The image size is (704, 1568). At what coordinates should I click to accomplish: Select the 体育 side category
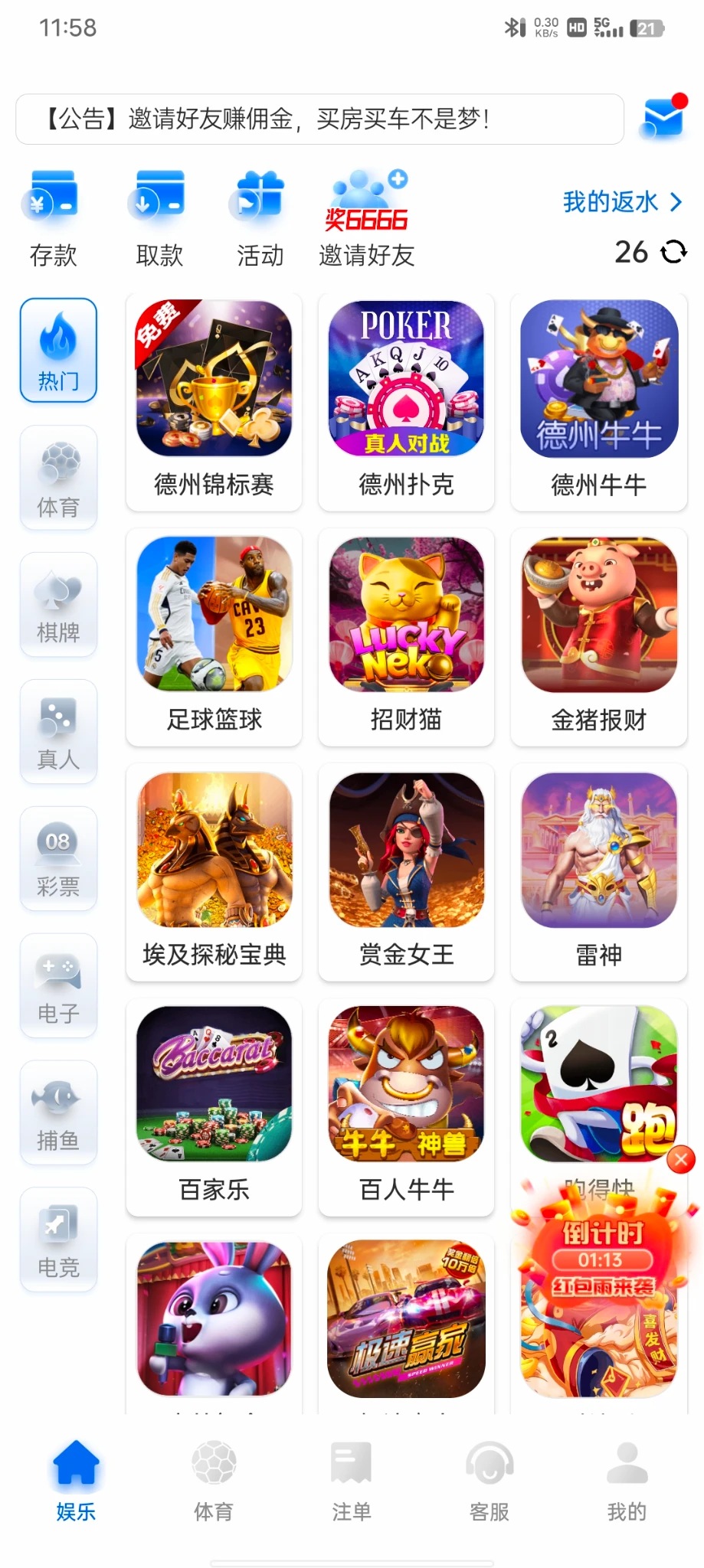(58, 478)
